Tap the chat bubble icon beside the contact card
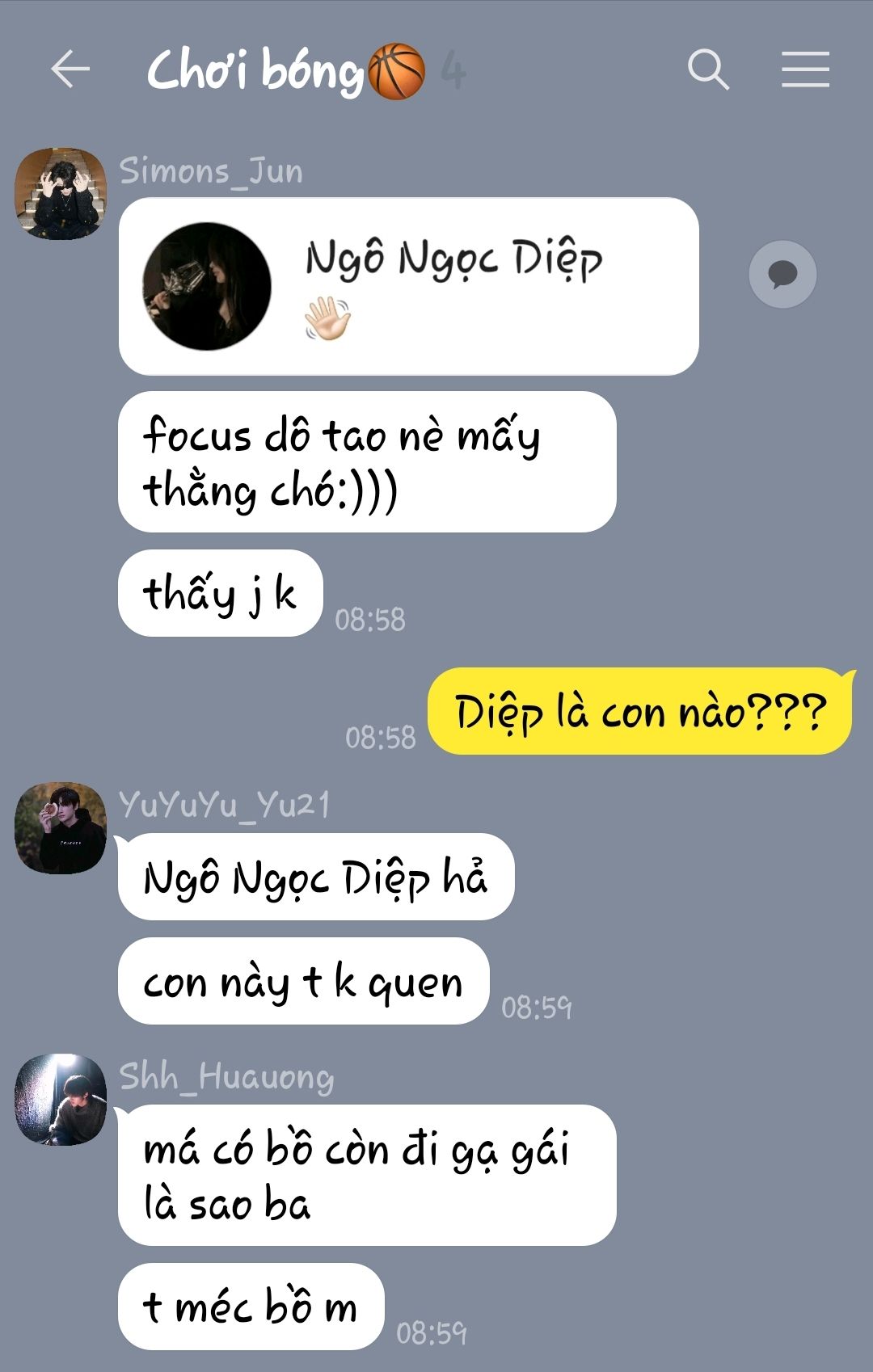 782,275
